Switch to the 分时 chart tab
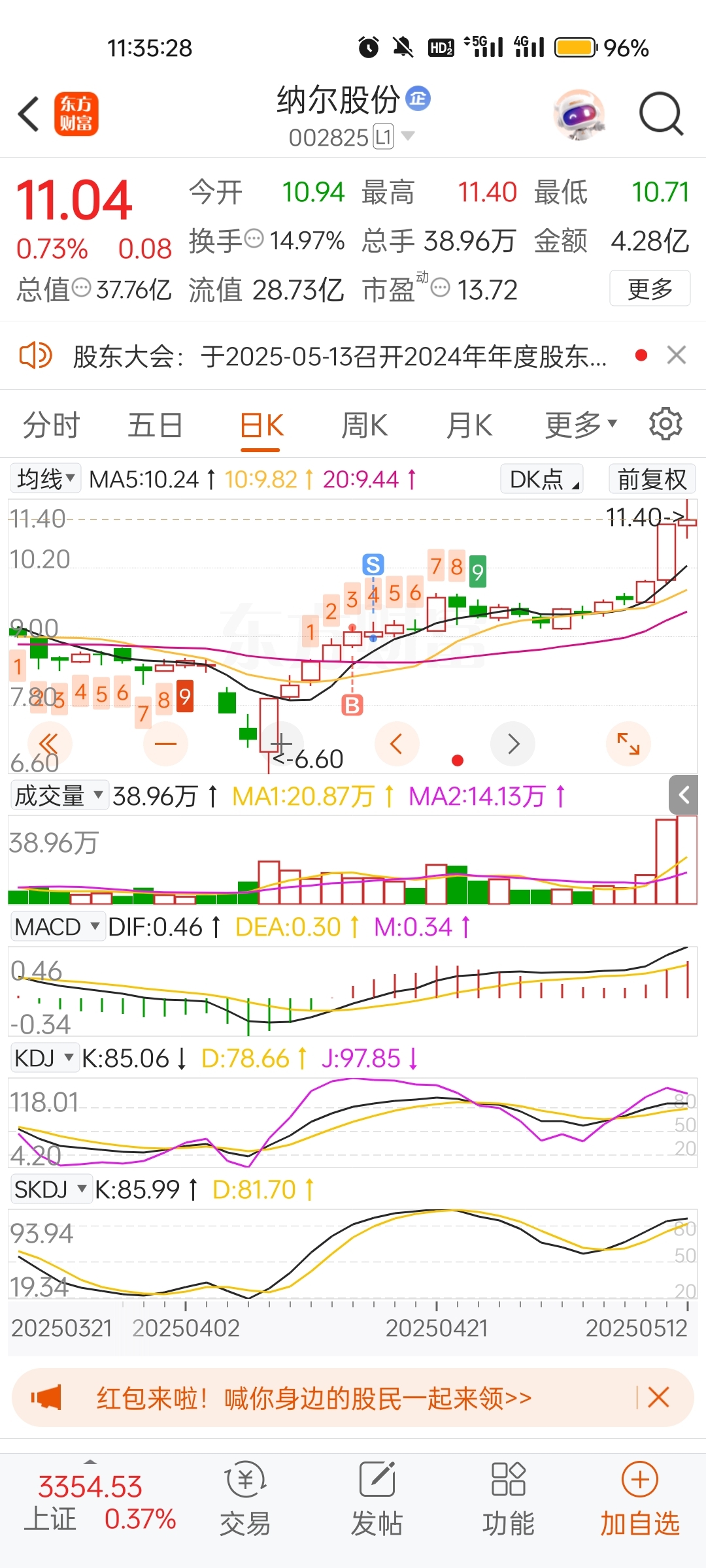Screen dimensions: 706x1568 [51, 426]
